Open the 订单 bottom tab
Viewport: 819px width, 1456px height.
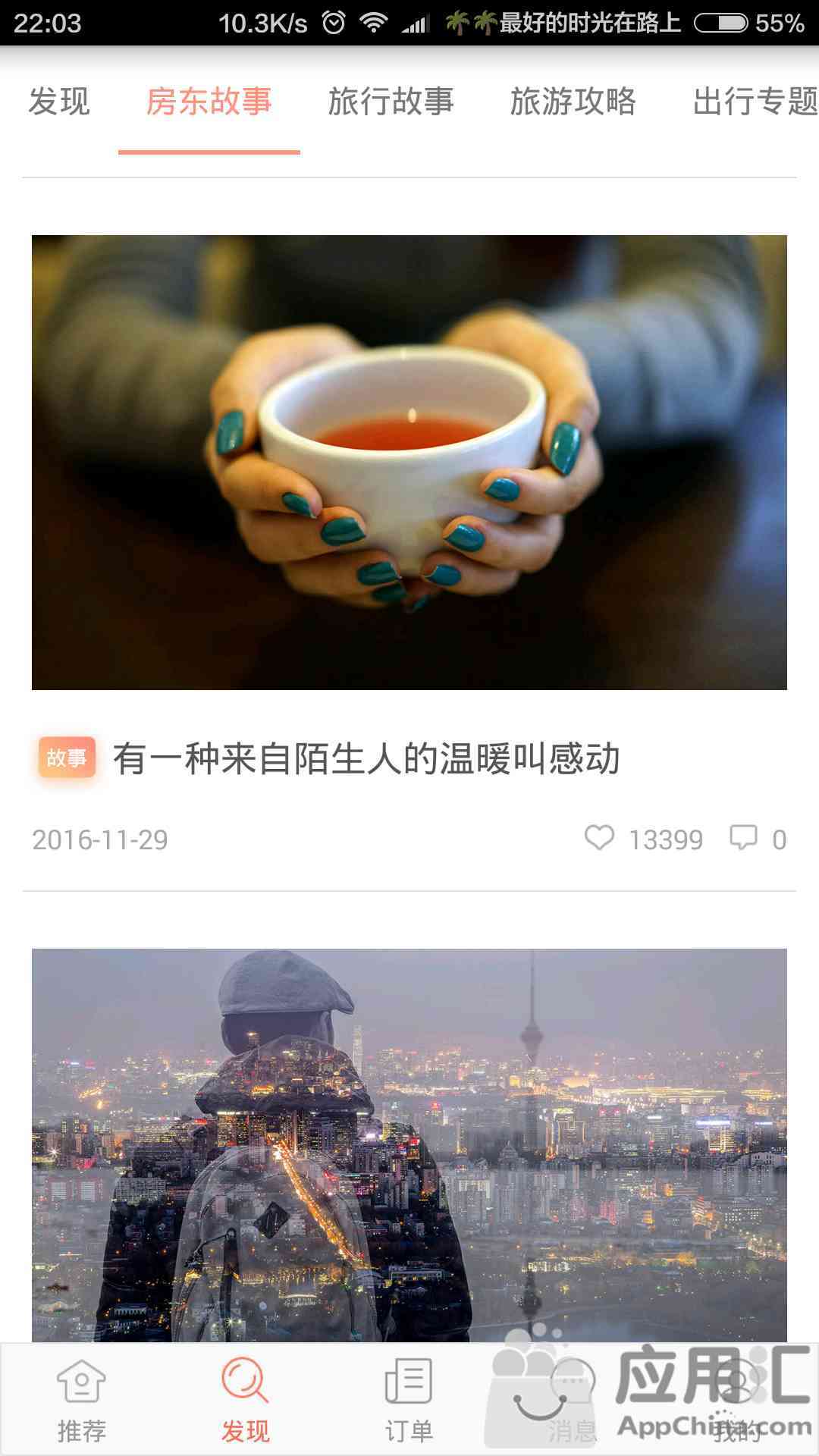tap(409, 1401)
